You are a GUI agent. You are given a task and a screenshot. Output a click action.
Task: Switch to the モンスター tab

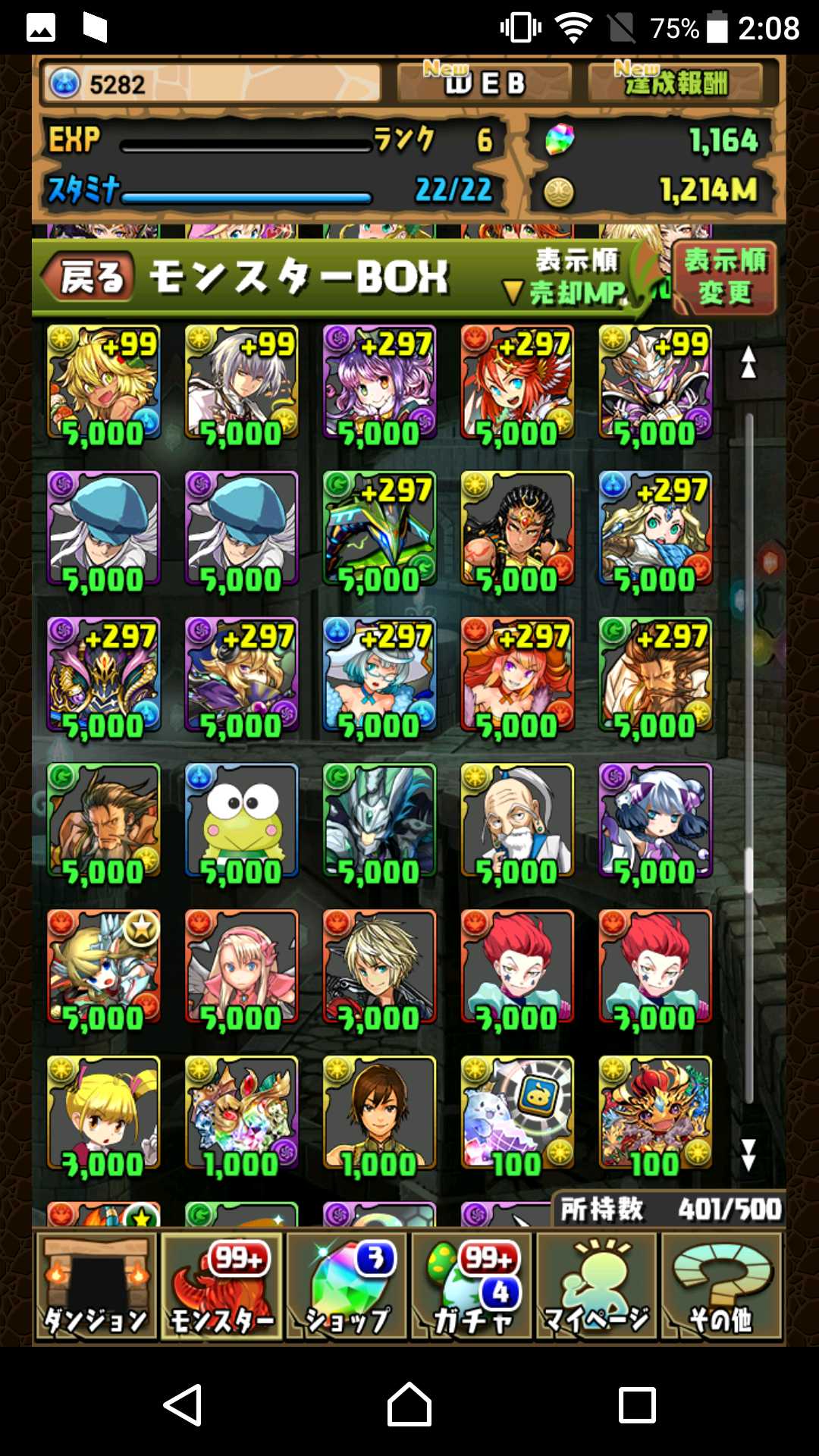221,1286
